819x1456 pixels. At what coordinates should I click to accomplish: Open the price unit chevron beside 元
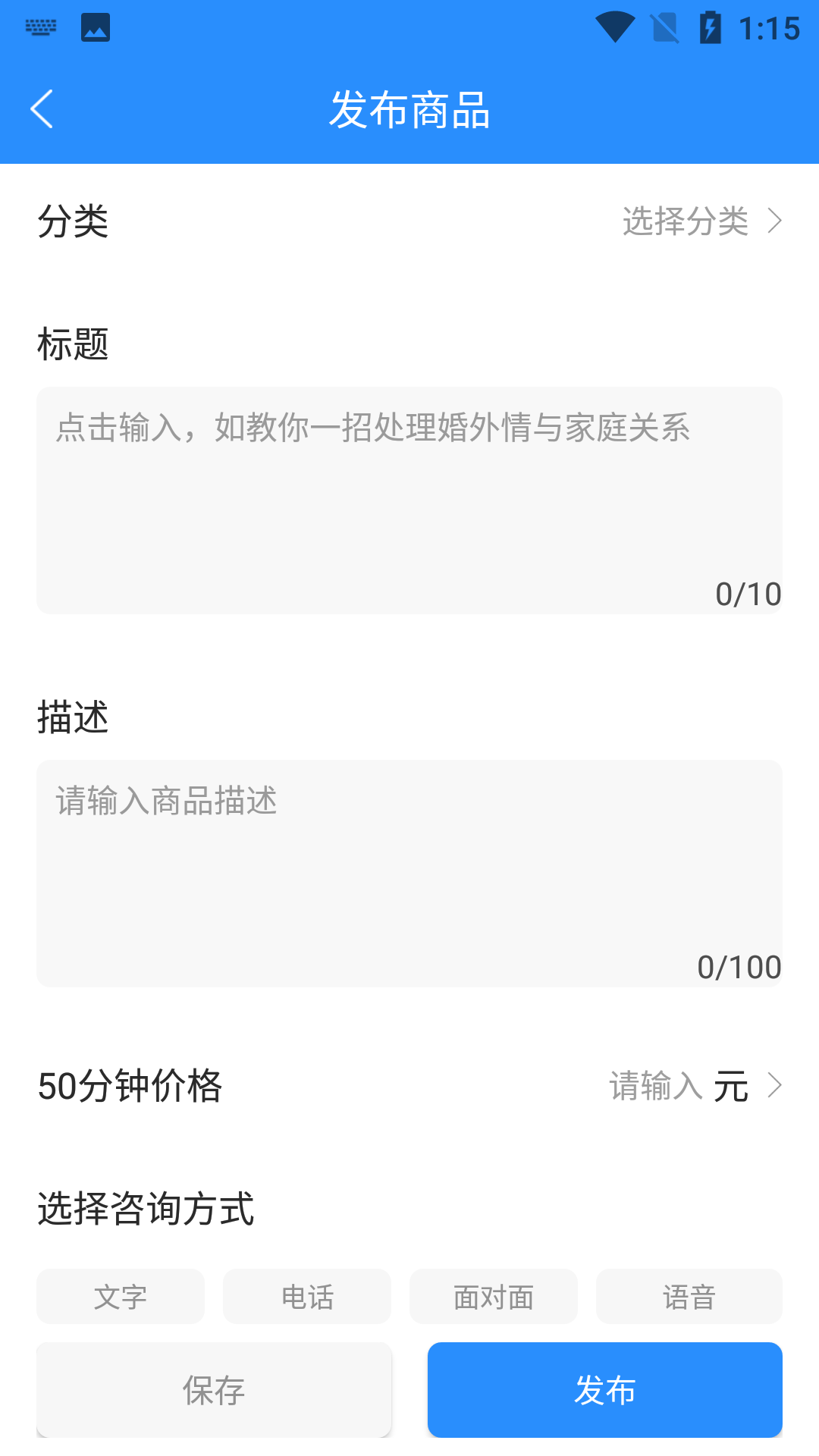(776, 1086)
